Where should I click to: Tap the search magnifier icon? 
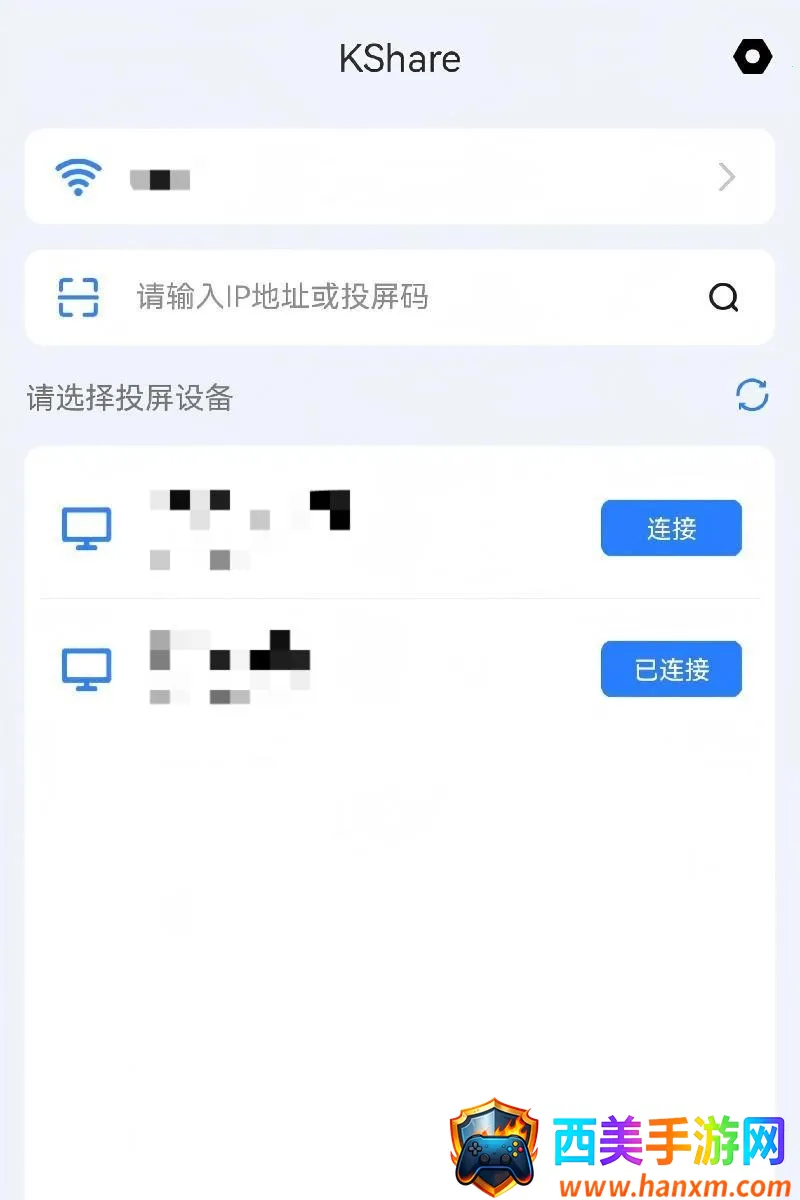(723, 297)
